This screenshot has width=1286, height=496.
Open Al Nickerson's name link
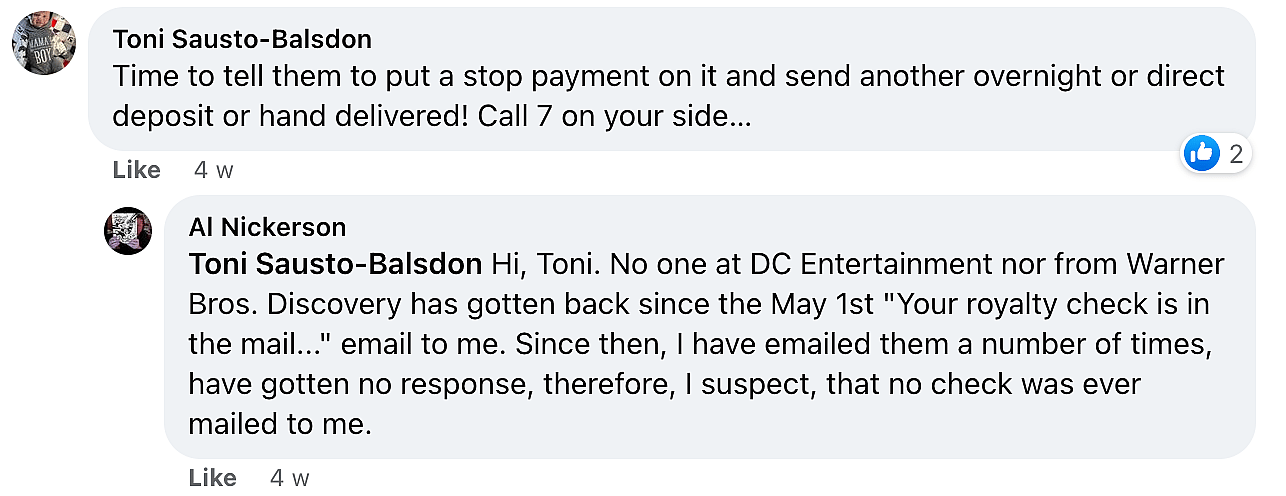267,227
